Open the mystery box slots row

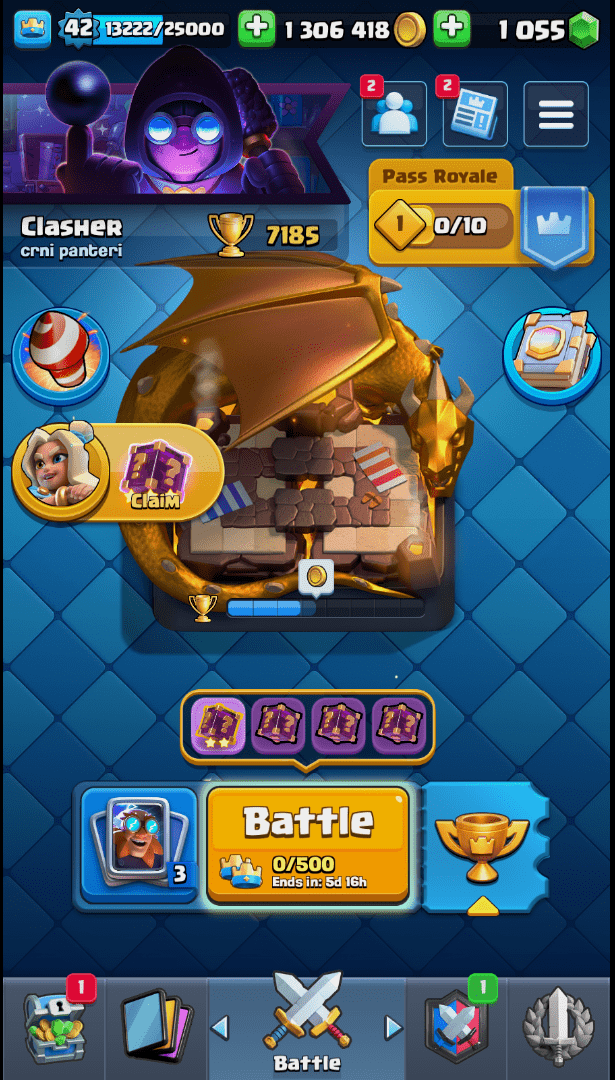coord(307,726)
